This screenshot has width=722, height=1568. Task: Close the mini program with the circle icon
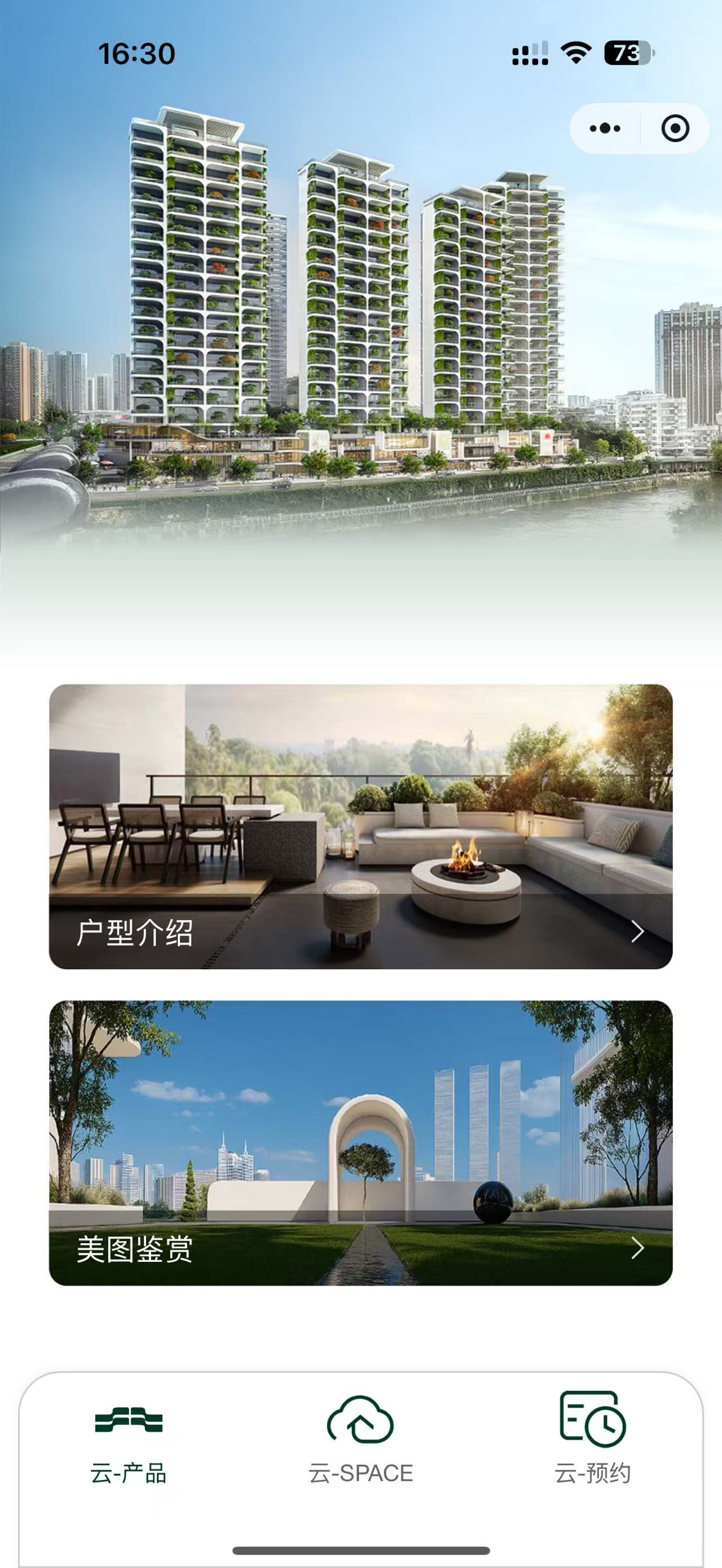click(x=675, y=129)
